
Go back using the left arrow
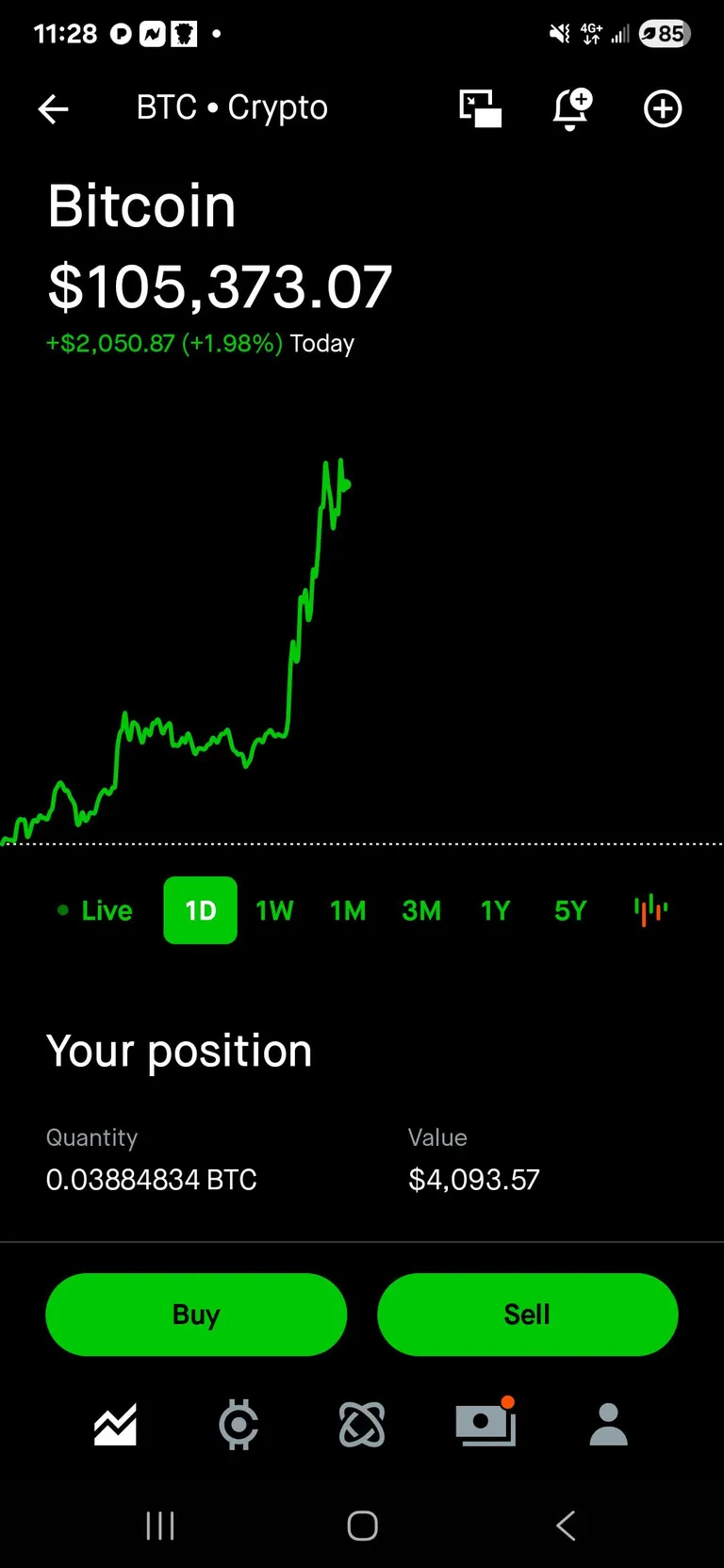click(54, 108)
